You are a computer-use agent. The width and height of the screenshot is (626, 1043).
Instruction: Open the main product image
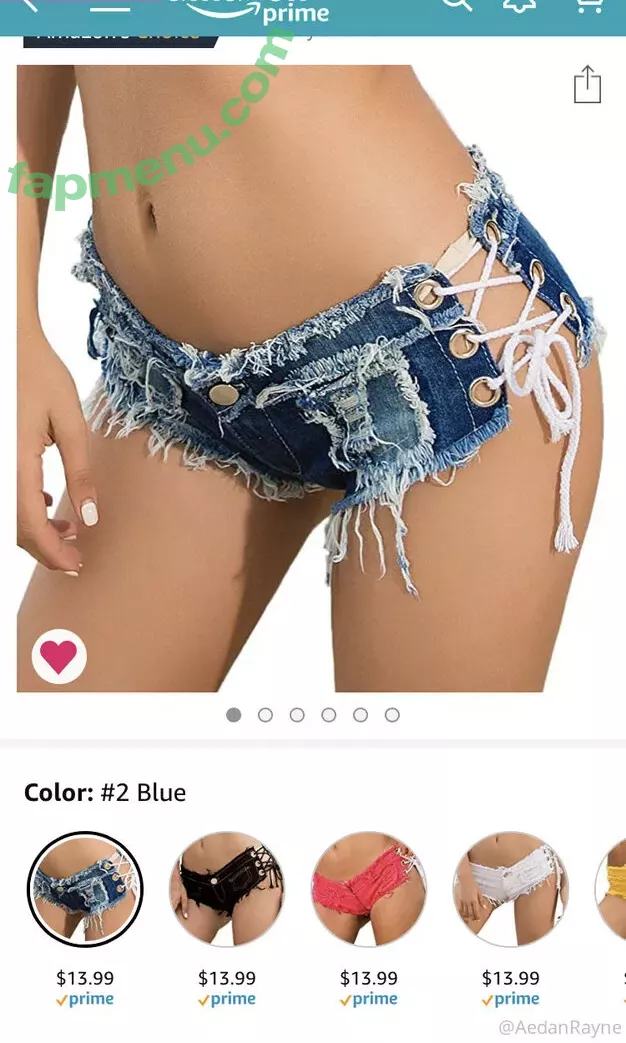click(x=313, y=378)
